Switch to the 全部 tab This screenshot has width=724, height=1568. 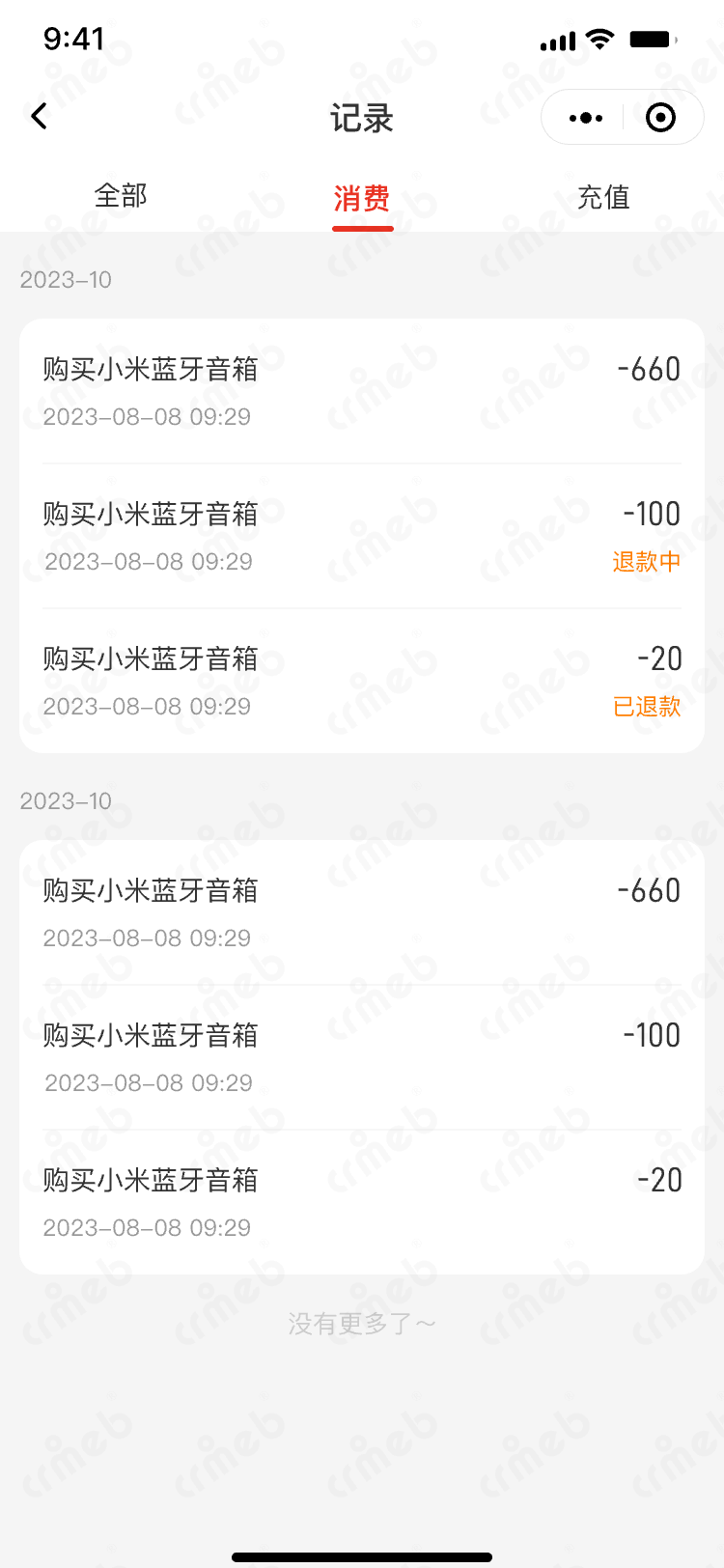pos(121,196)
